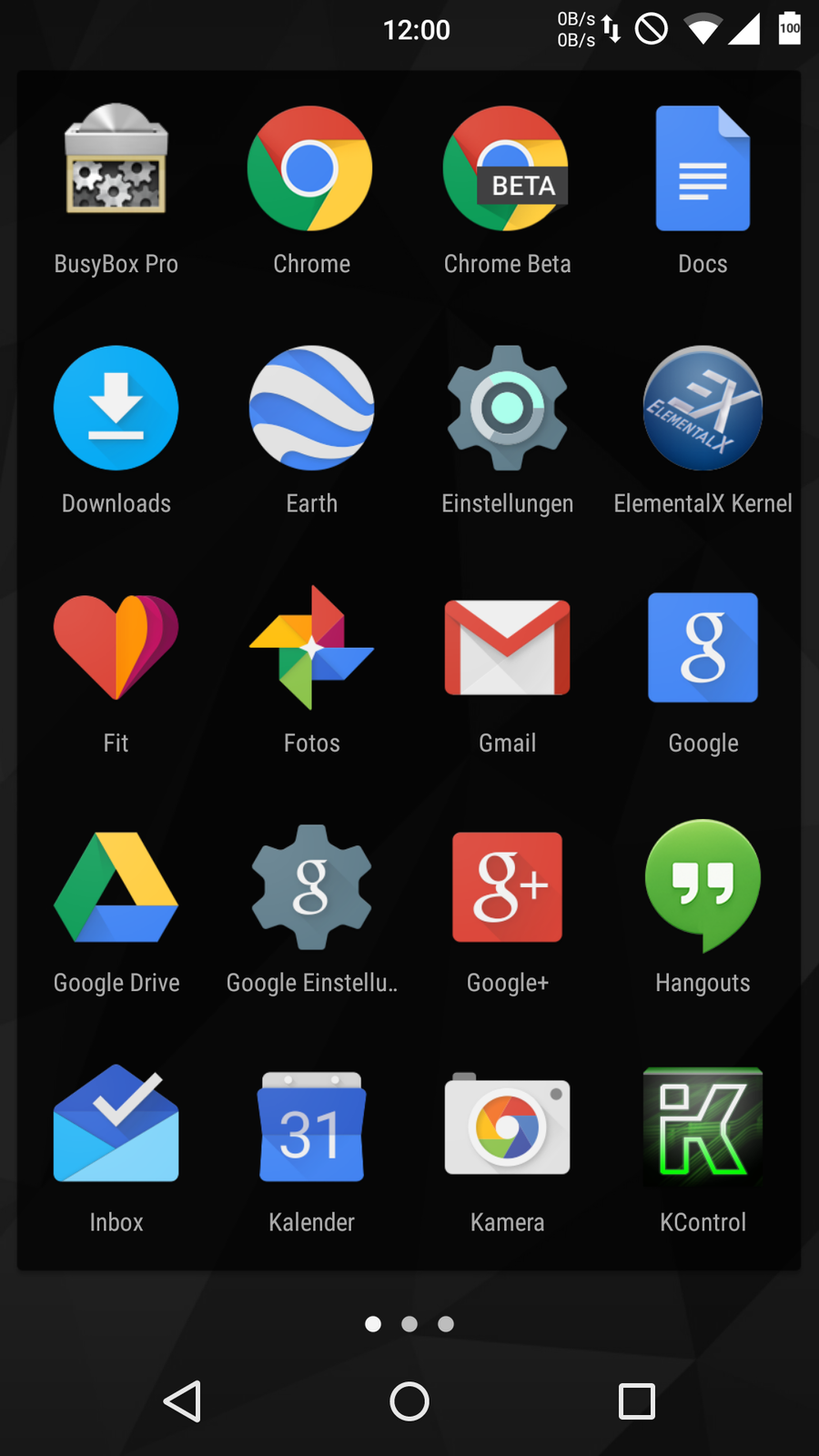The height and width of the screenshot is (1456, 819).
Task: Open Hangouts
Action: pos(703,887)
